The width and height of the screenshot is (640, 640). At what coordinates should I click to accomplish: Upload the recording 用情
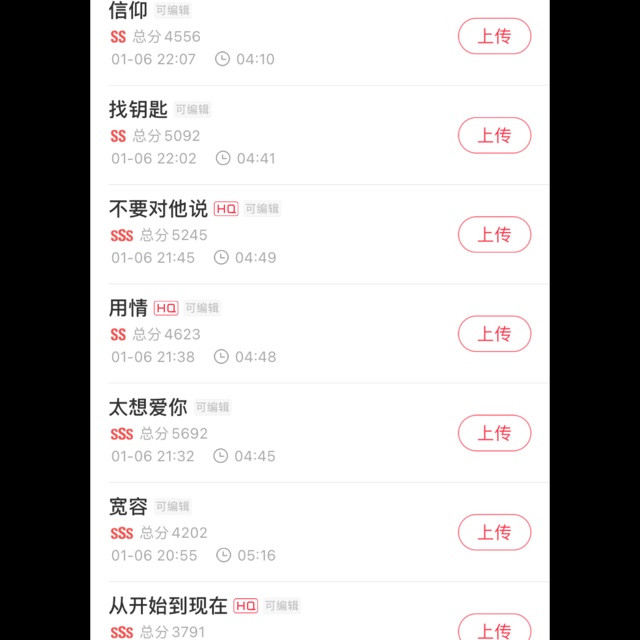494,333
